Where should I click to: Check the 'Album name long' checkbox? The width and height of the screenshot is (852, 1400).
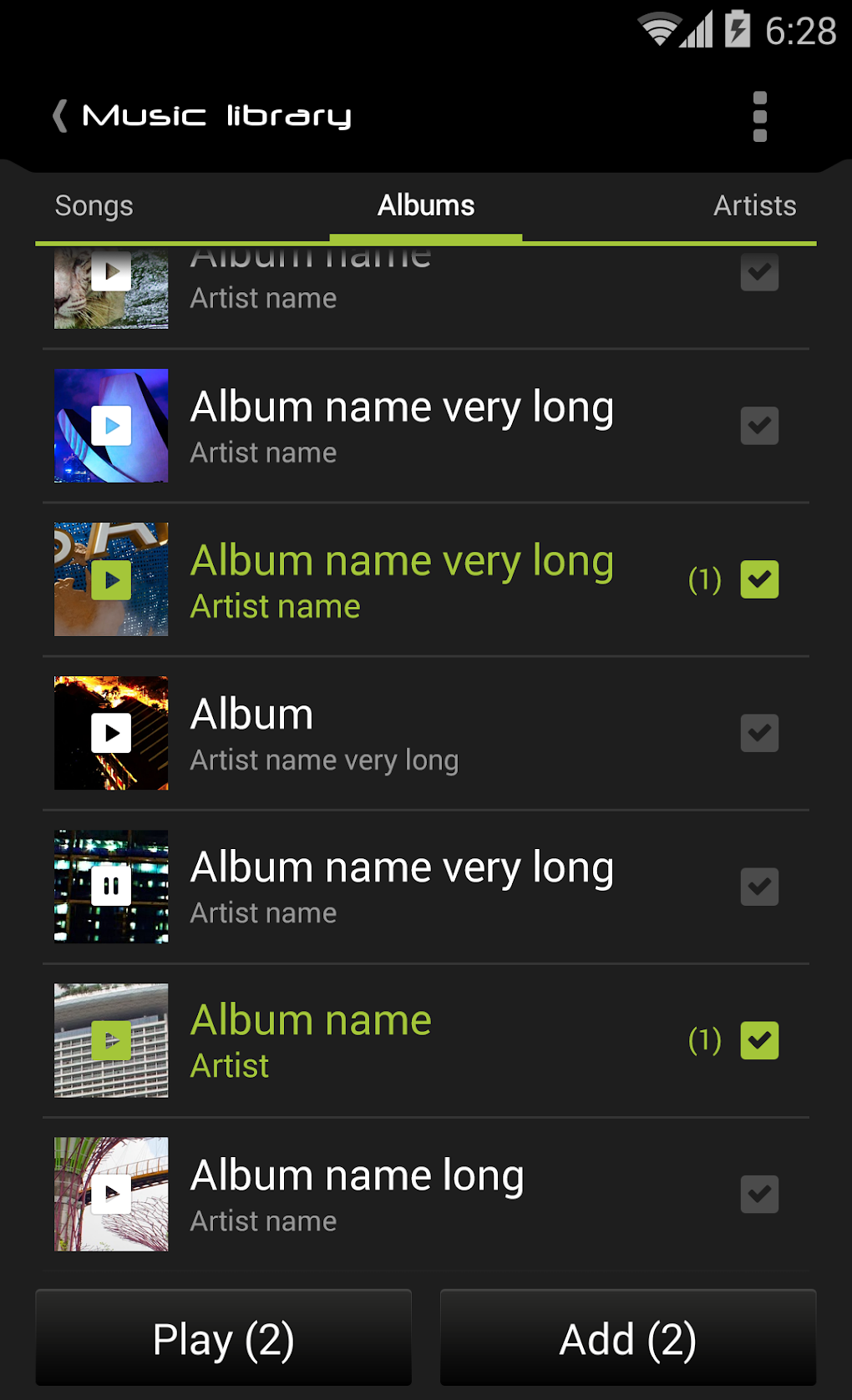(759, 1194)
